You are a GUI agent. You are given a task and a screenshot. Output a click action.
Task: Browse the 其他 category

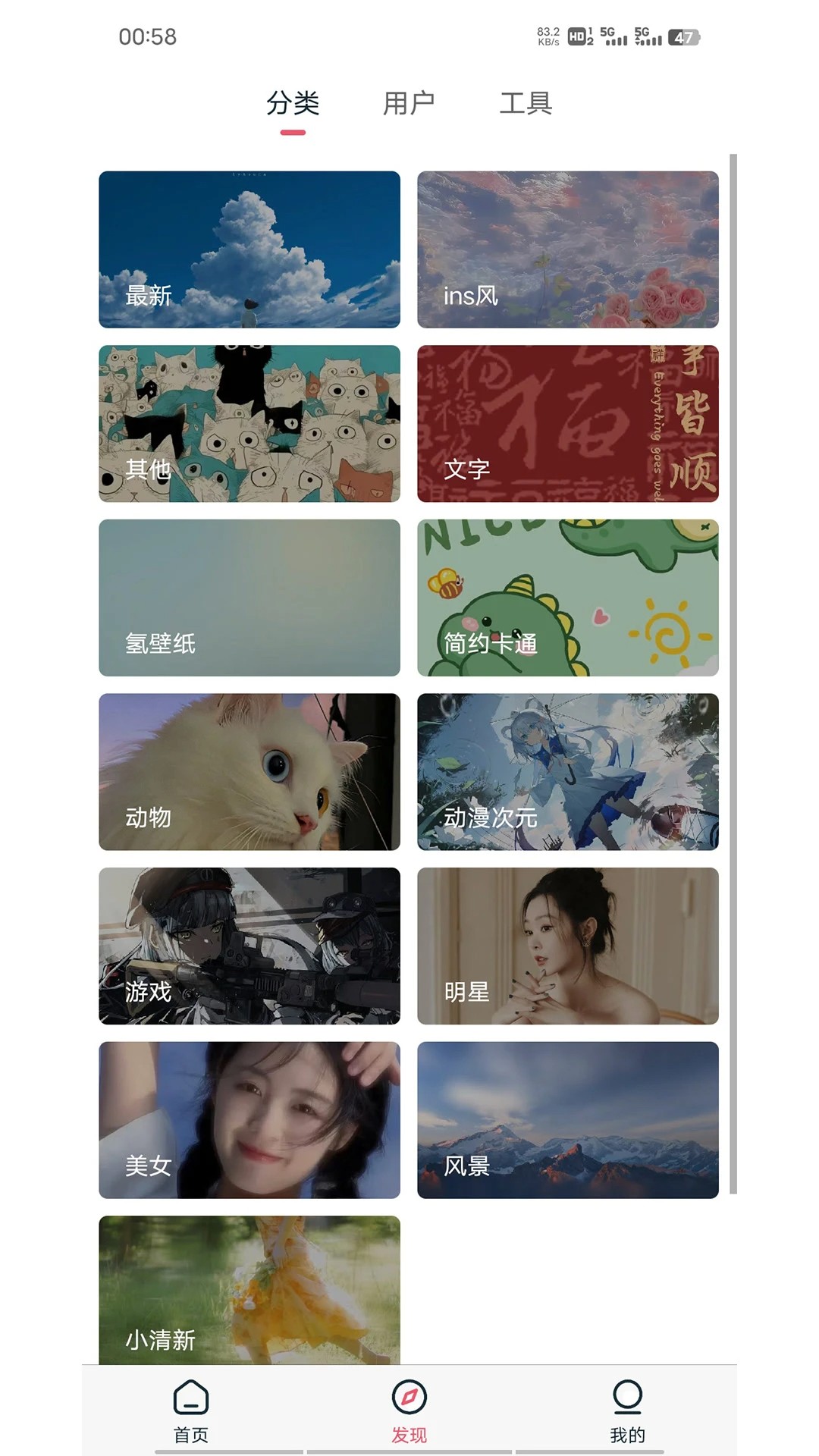coord(249,425)
